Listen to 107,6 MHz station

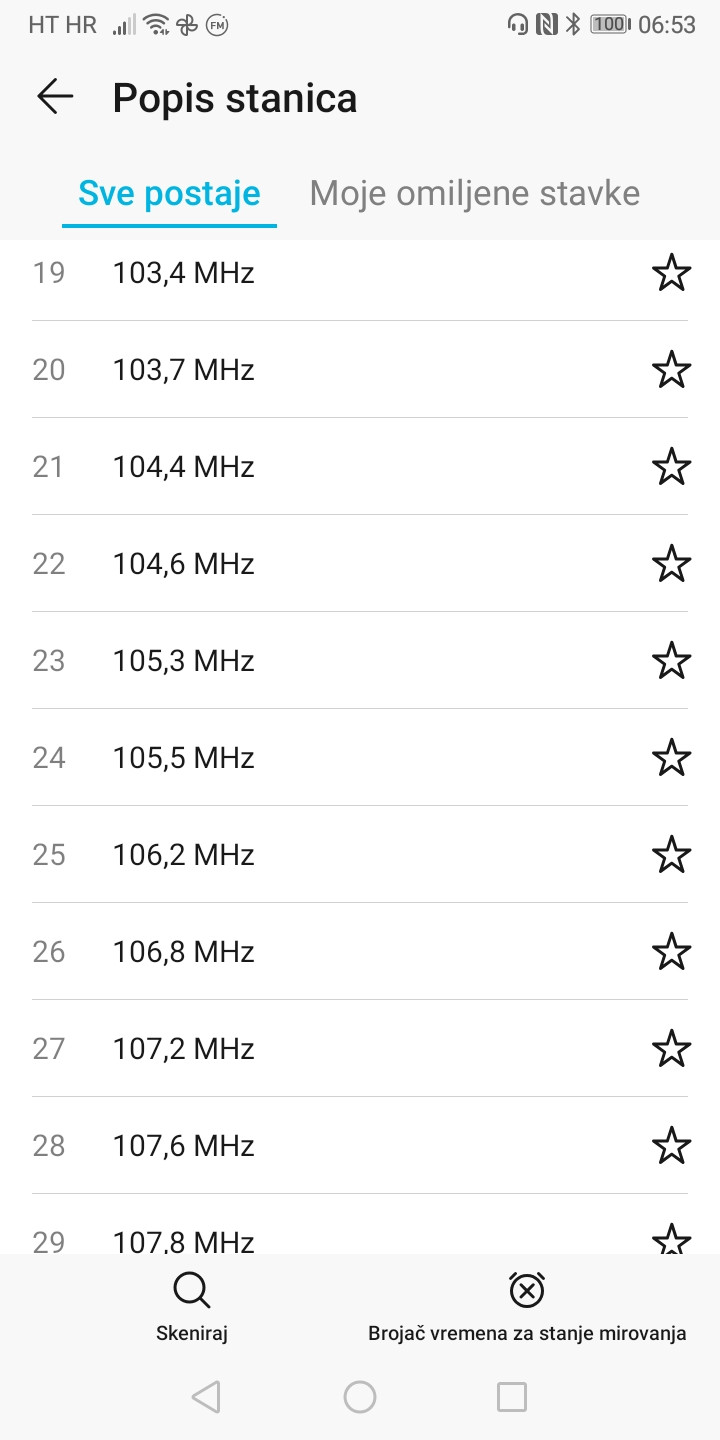coord(360,1146)
